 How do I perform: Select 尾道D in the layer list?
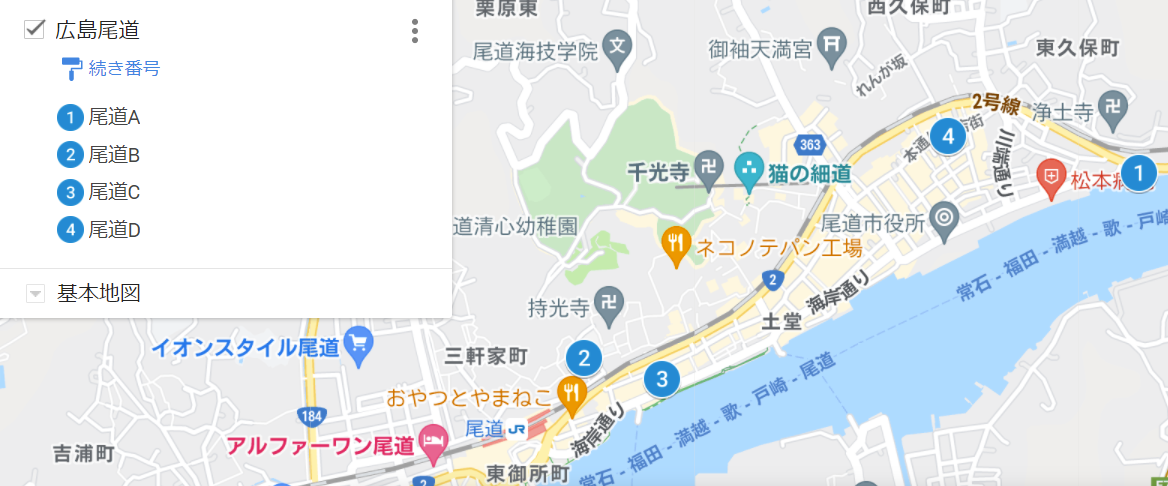coord(113,230)
